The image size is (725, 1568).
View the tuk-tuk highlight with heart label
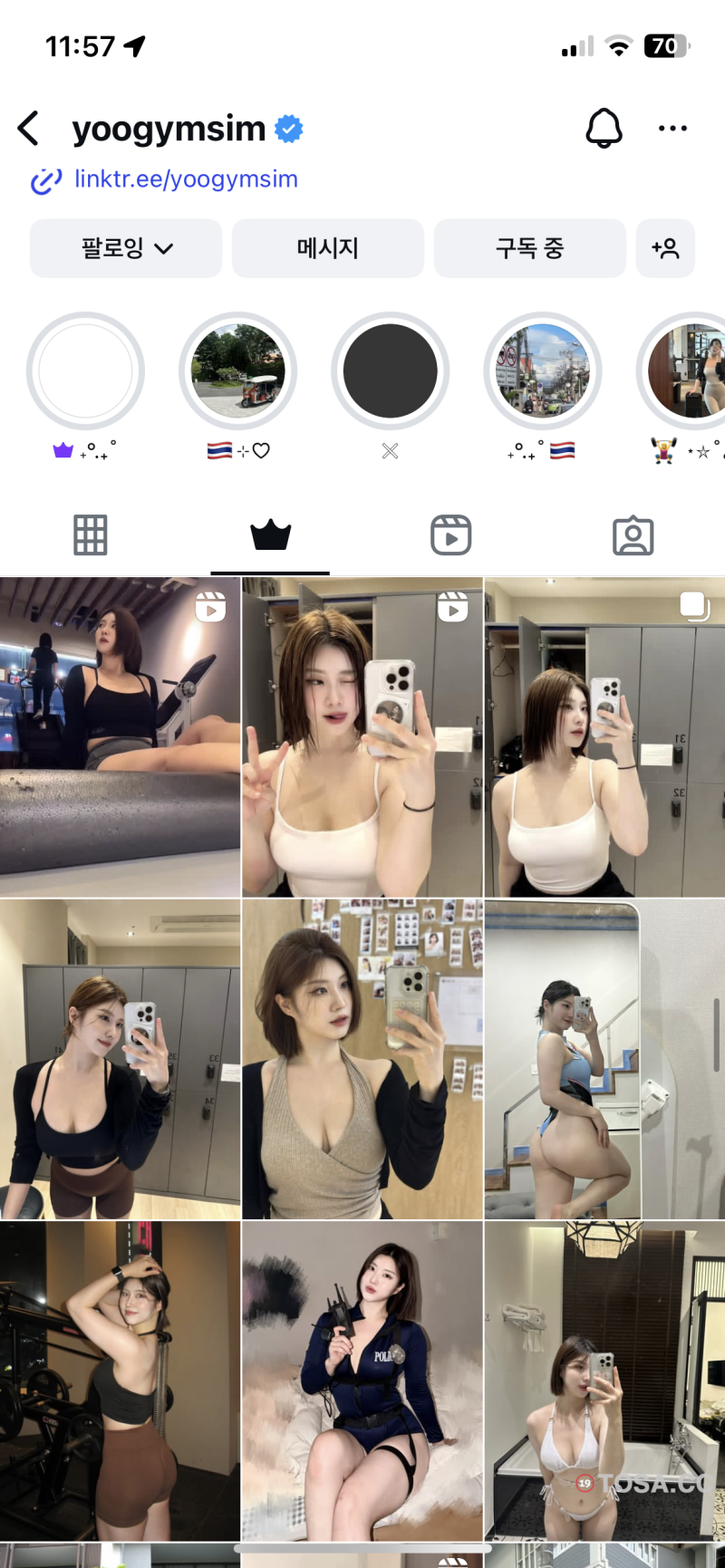point(237,371)
